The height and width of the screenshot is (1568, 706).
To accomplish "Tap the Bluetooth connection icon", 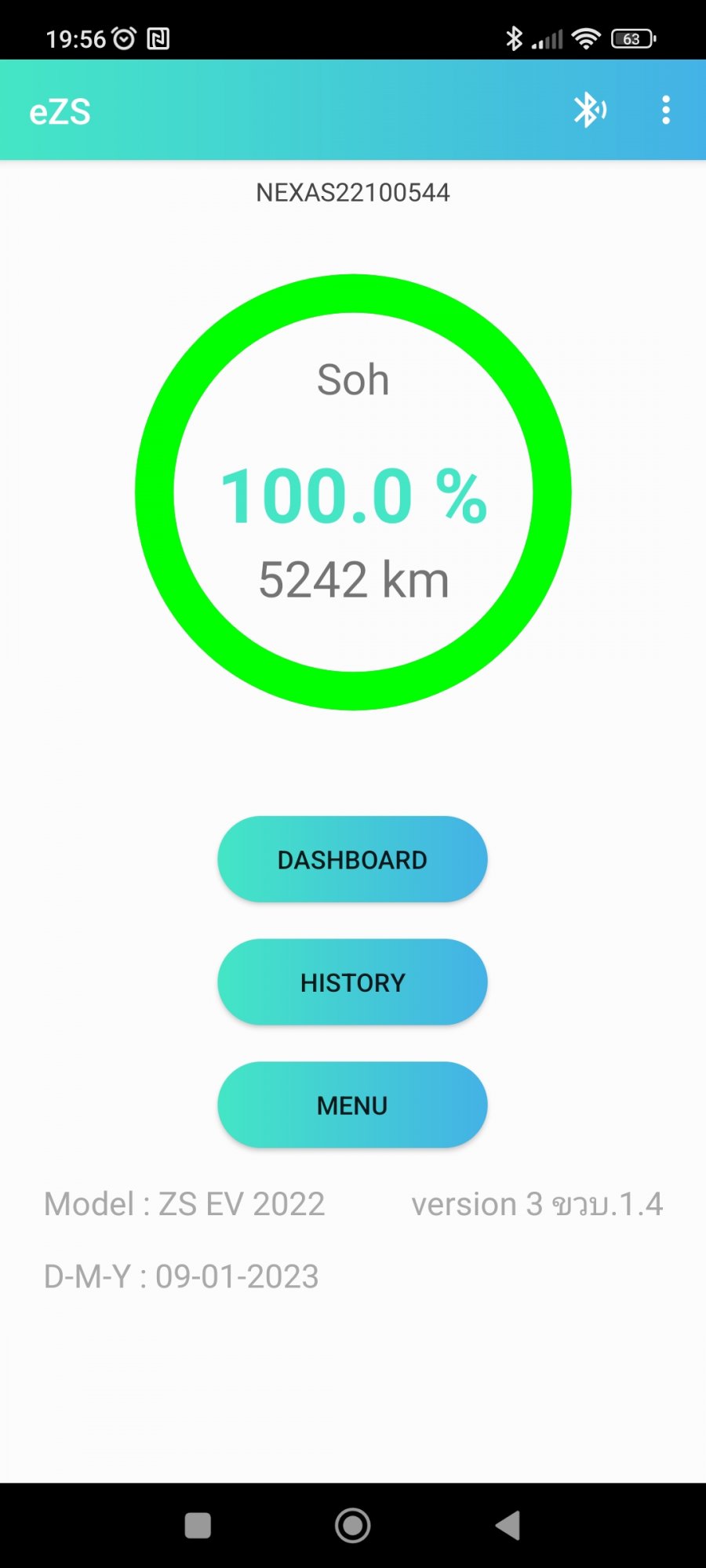I will [x=589, y=111].
